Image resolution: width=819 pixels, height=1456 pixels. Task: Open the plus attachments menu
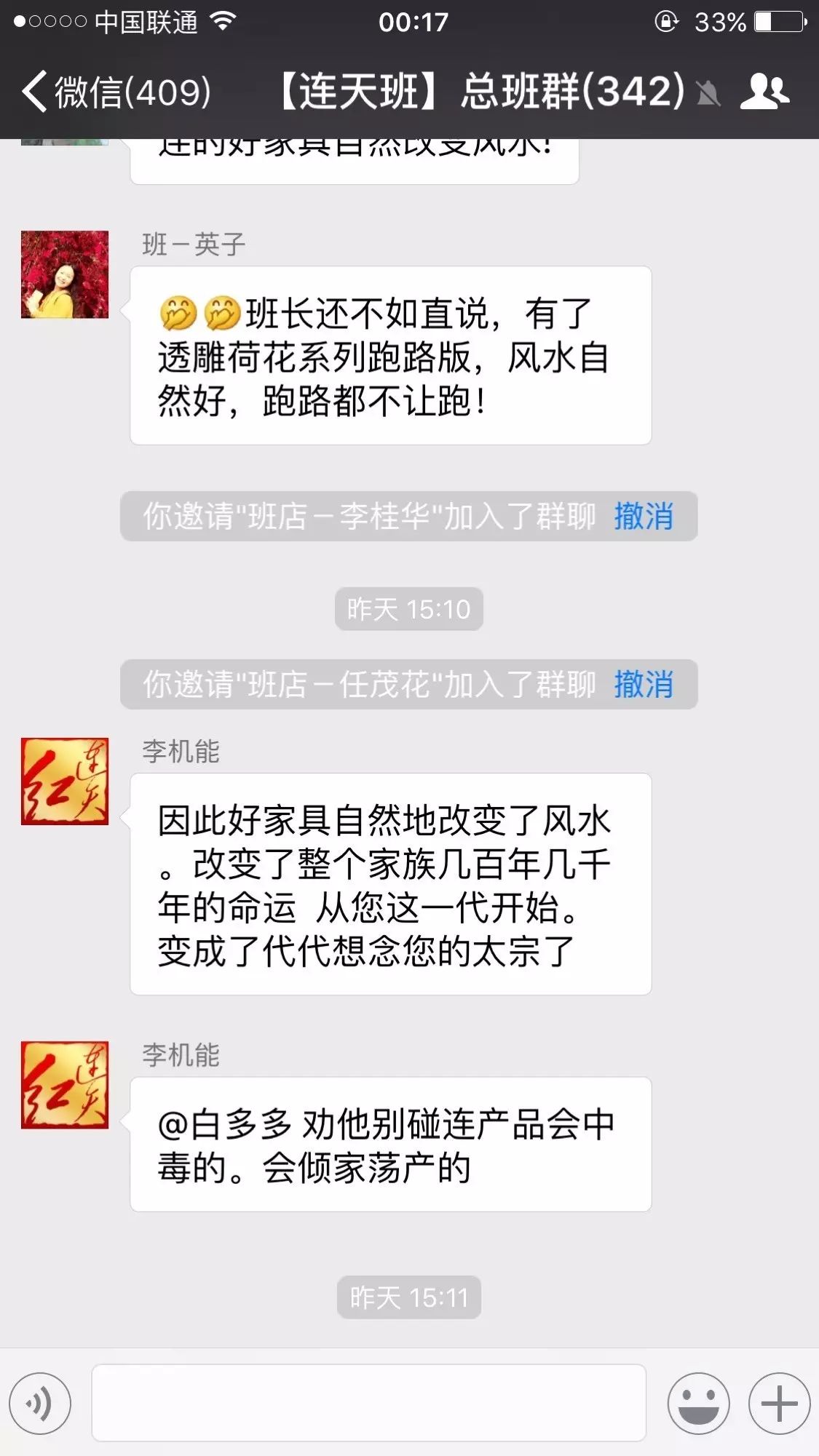[x=779, y=1403]
